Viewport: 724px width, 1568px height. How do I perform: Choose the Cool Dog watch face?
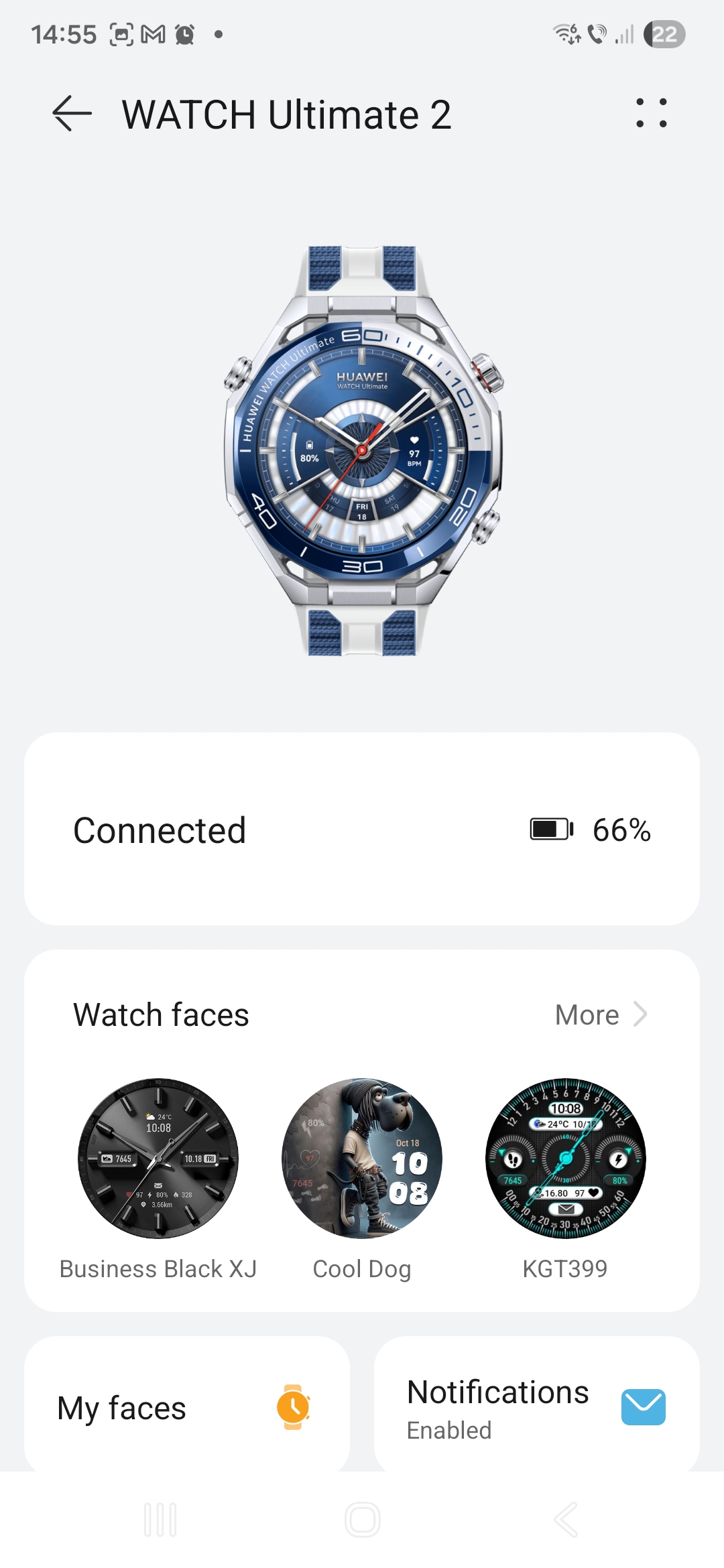coord(362,1159)
